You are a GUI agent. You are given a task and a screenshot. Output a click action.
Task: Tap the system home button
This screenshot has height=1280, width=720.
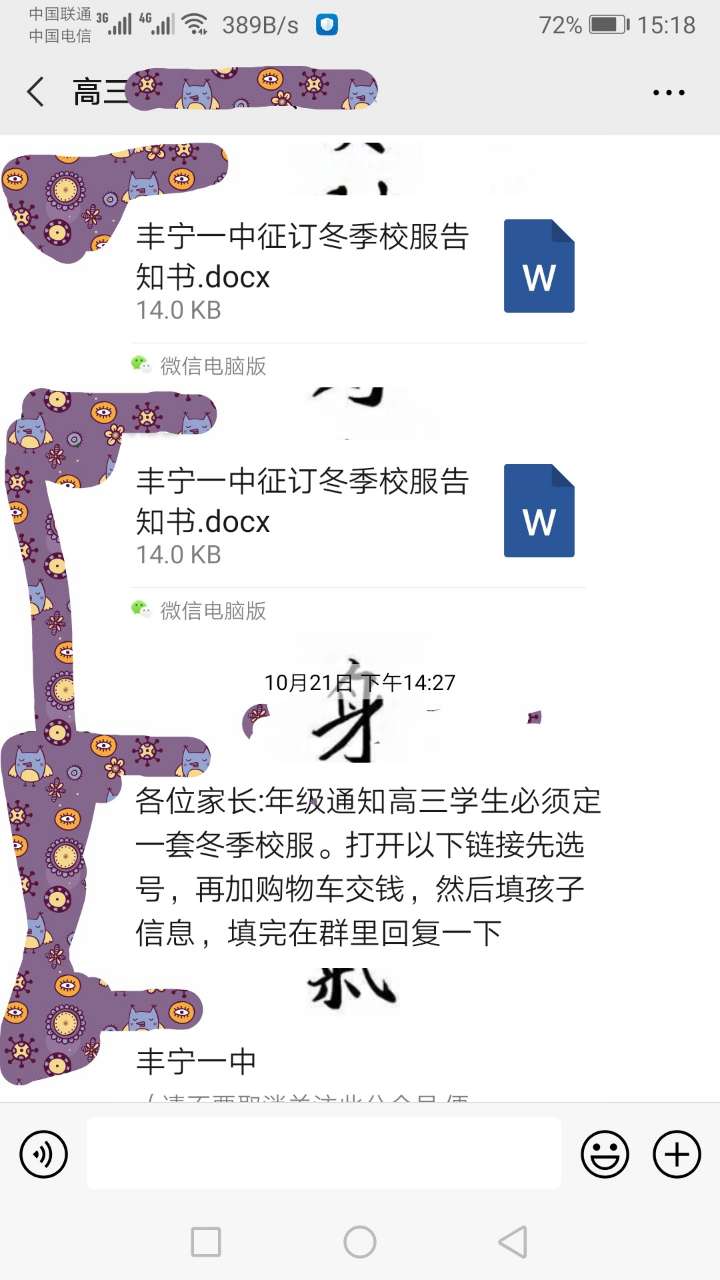360,1242
